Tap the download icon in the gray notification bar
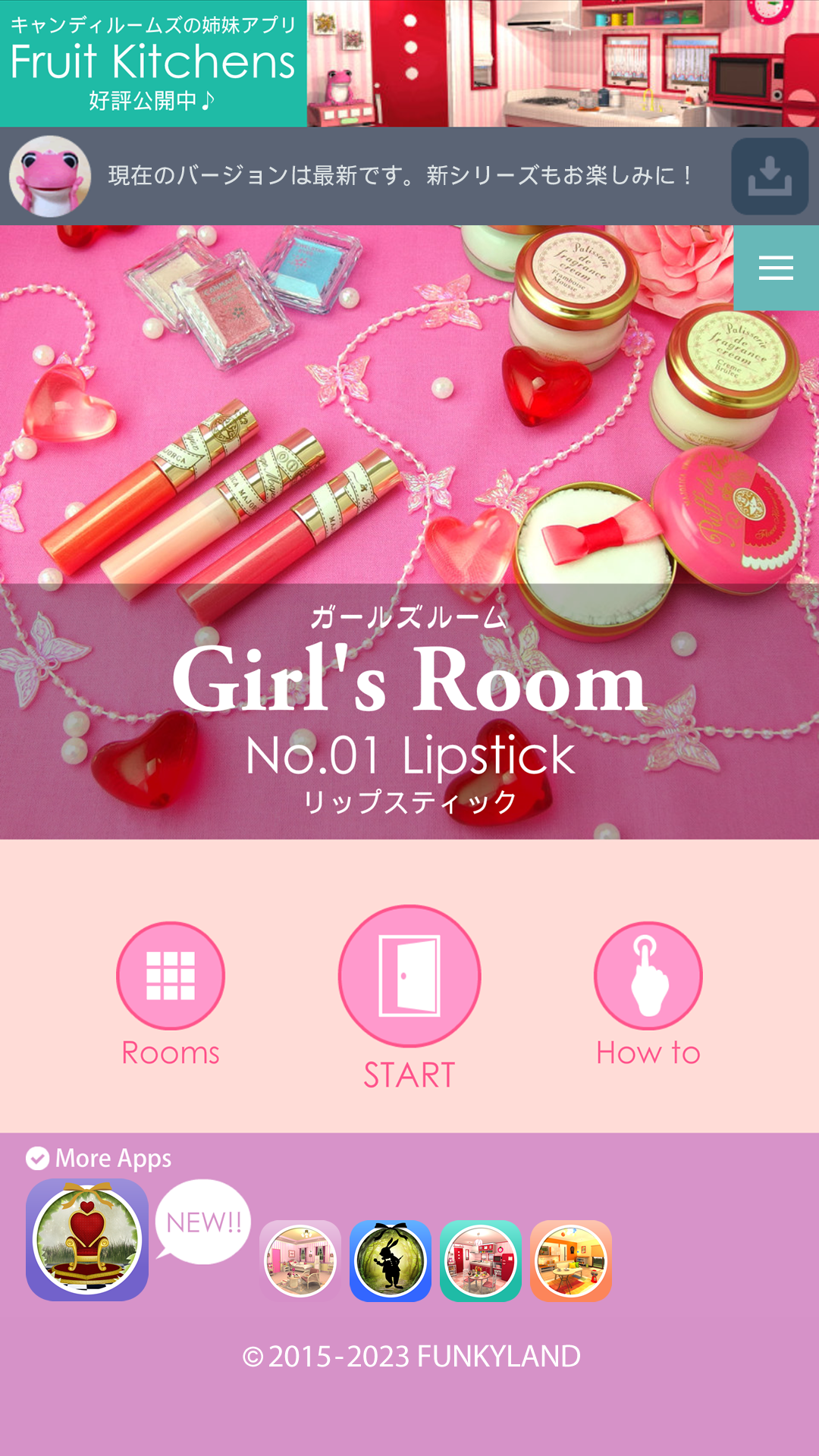 coord(770,176)
